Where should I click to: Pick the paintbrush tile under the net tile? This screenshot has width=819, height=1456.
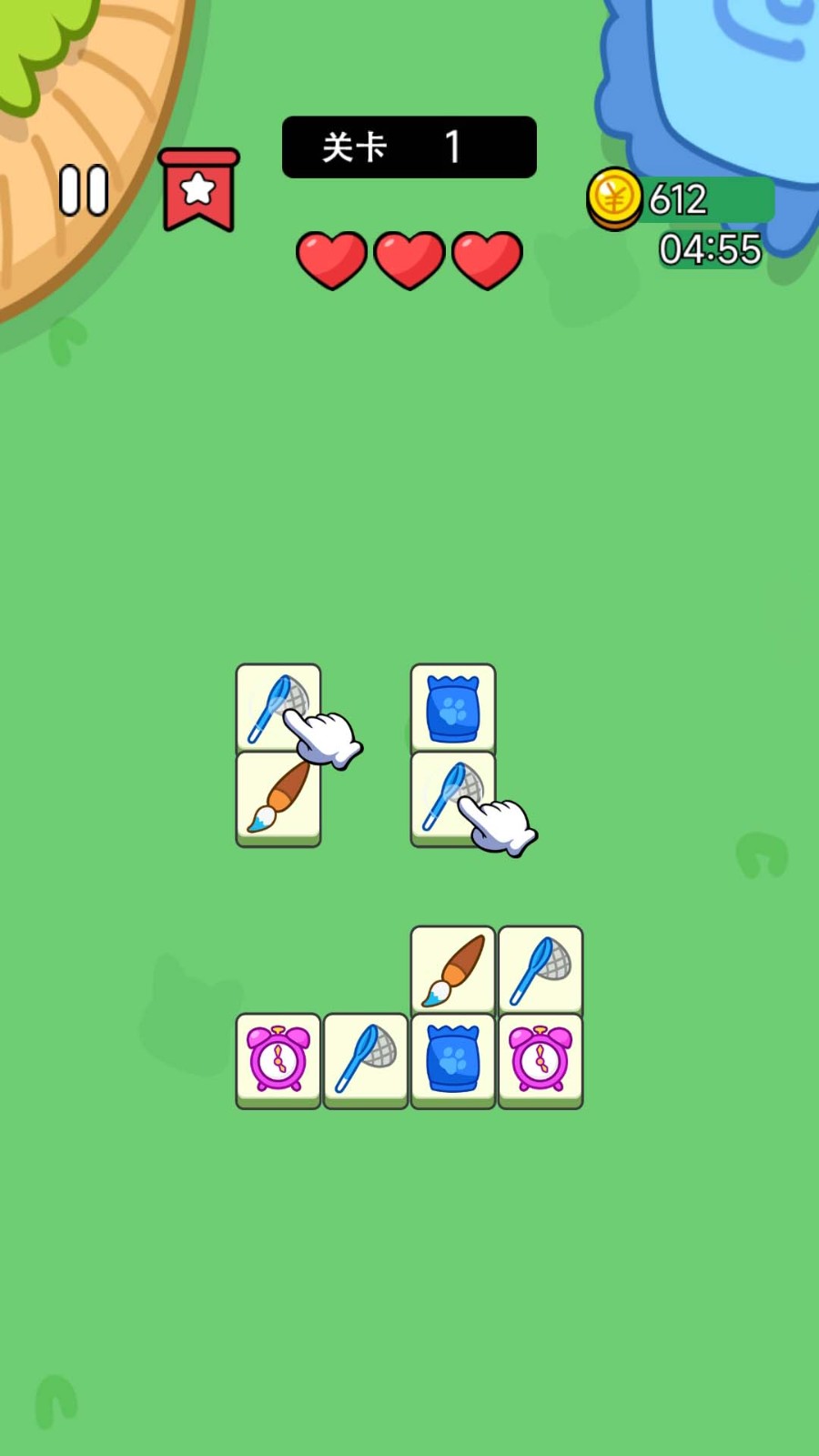click(x=278, y=798)
